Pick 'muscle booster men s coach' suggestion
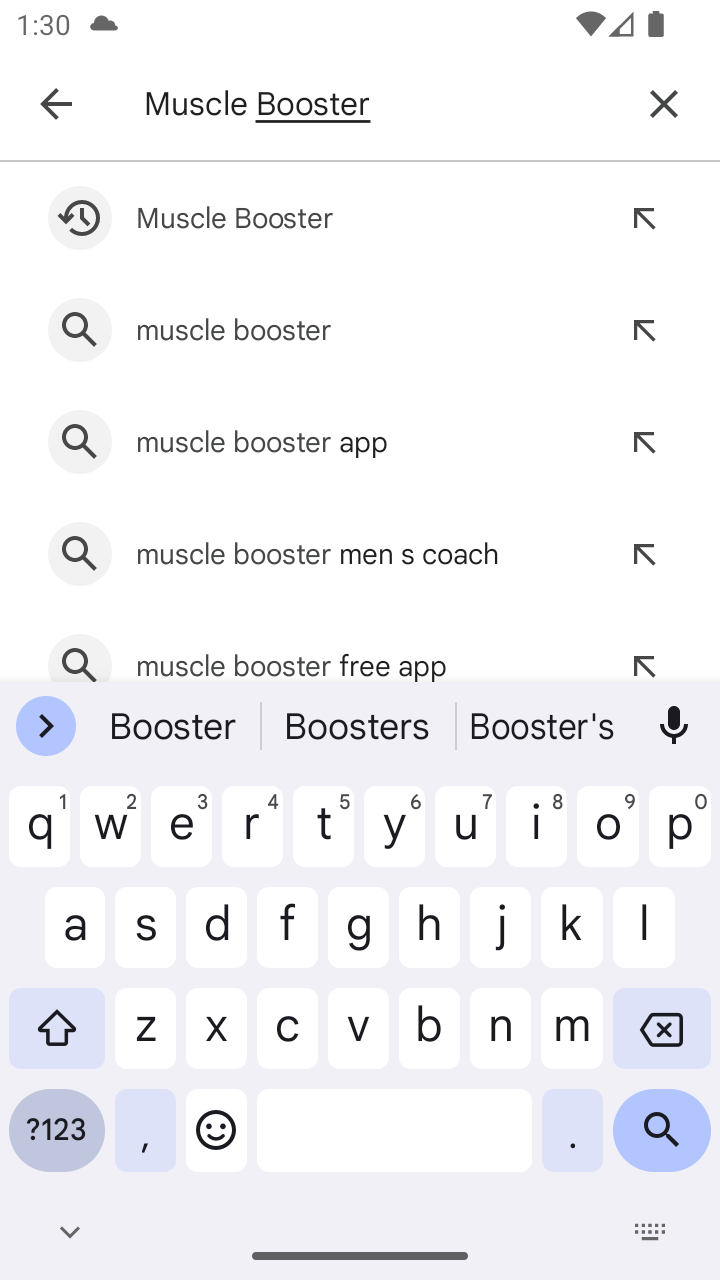720x1280 pixels. click(317, 554)
